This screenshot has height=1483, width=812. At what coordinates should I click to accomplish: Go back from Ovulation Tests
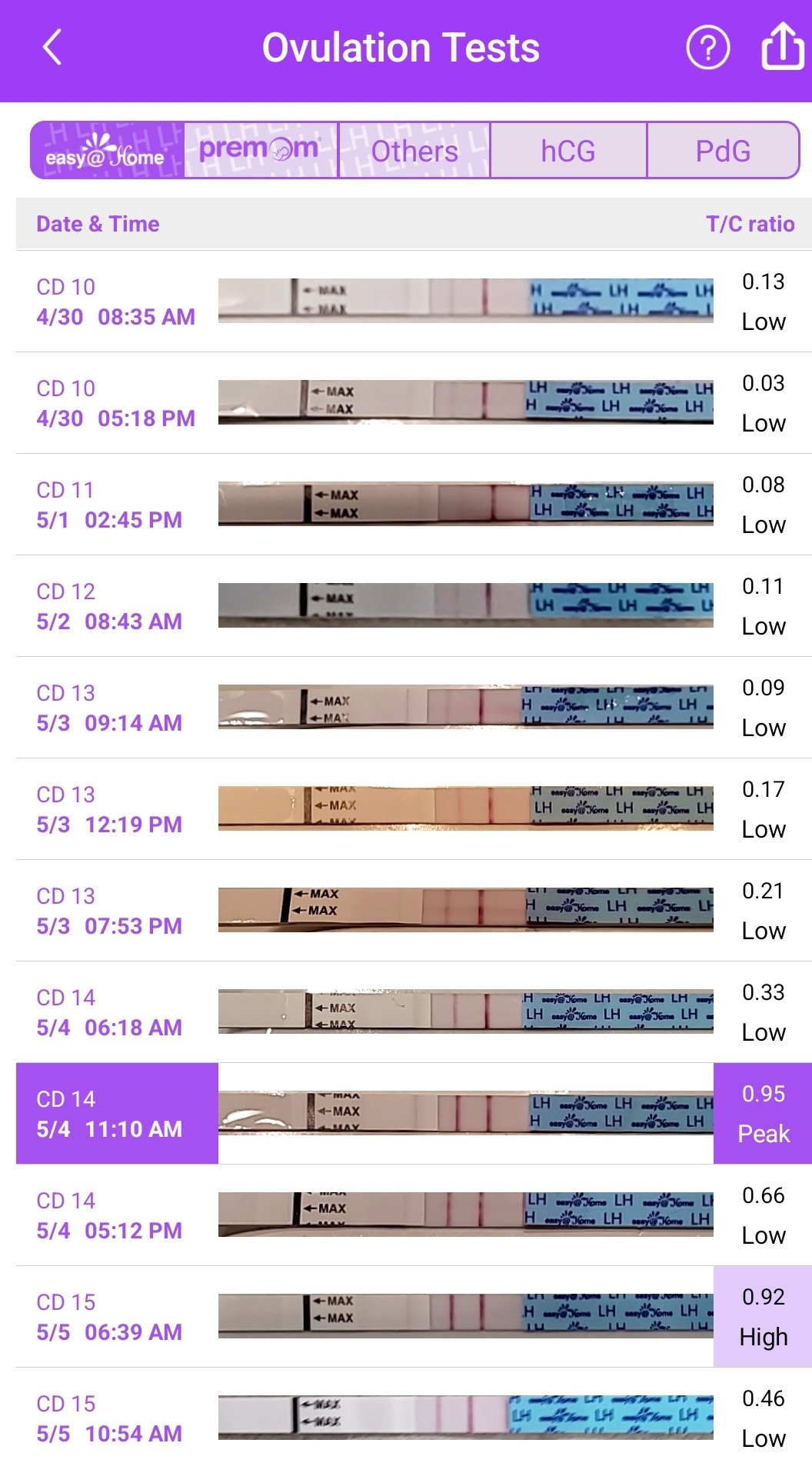[52, 48]
